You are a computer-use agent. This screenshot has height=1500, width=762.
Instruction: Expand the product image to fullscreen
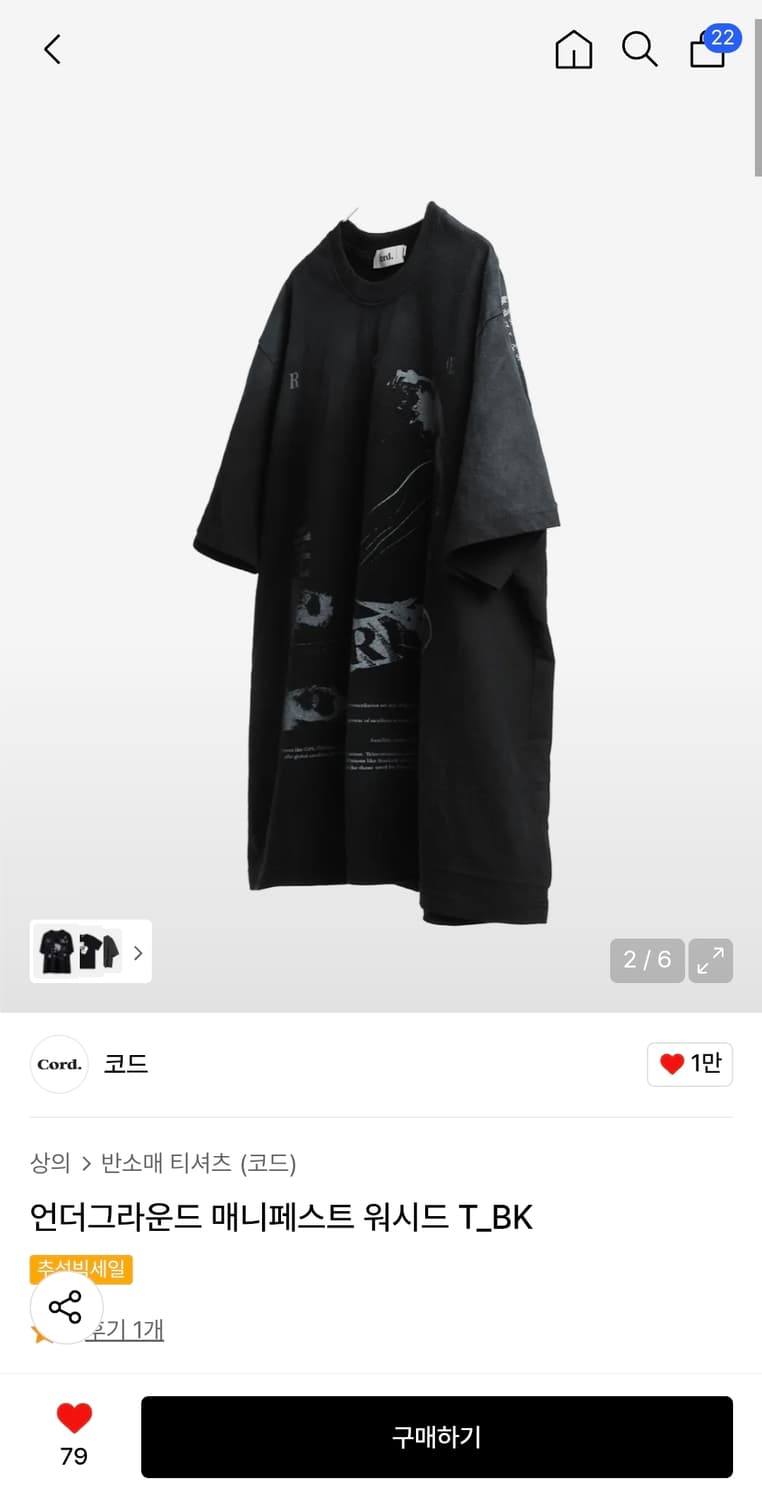pyautogui.click(x=711, y=960)
